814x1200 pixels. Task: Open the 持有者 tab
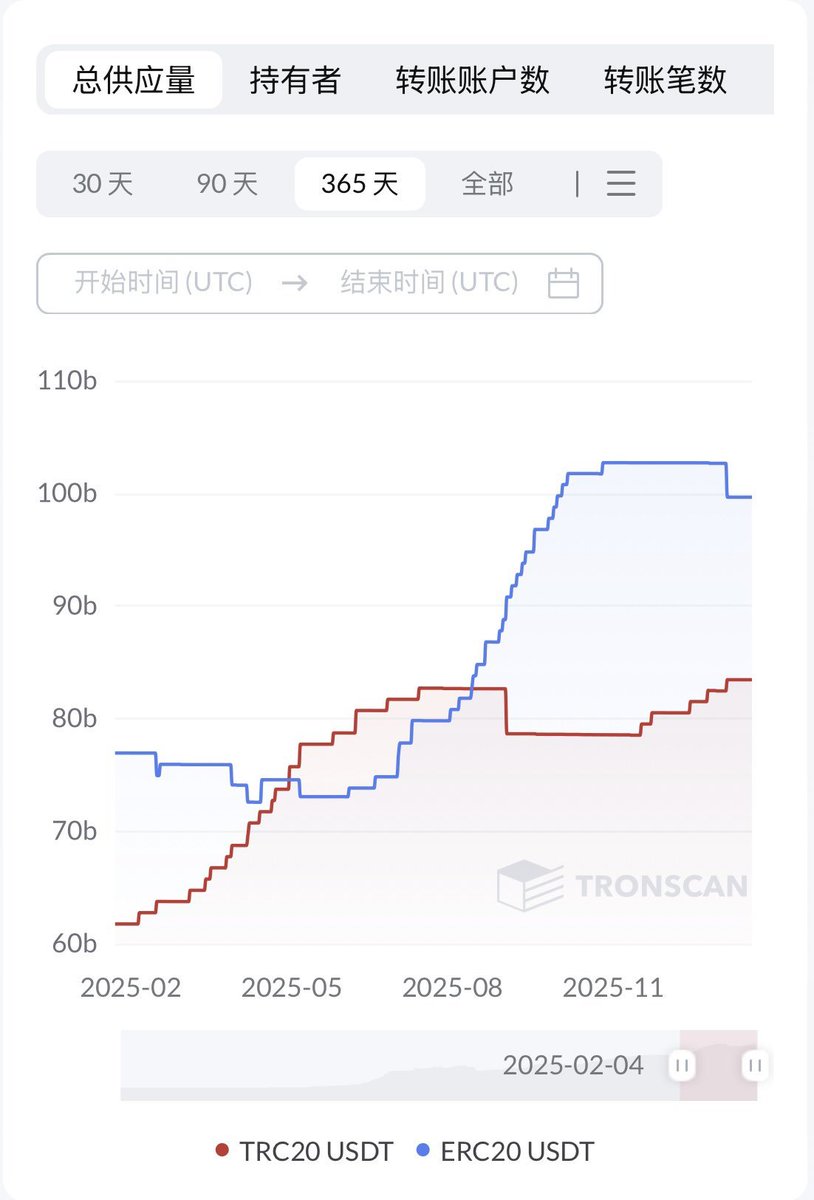(295, 80)
